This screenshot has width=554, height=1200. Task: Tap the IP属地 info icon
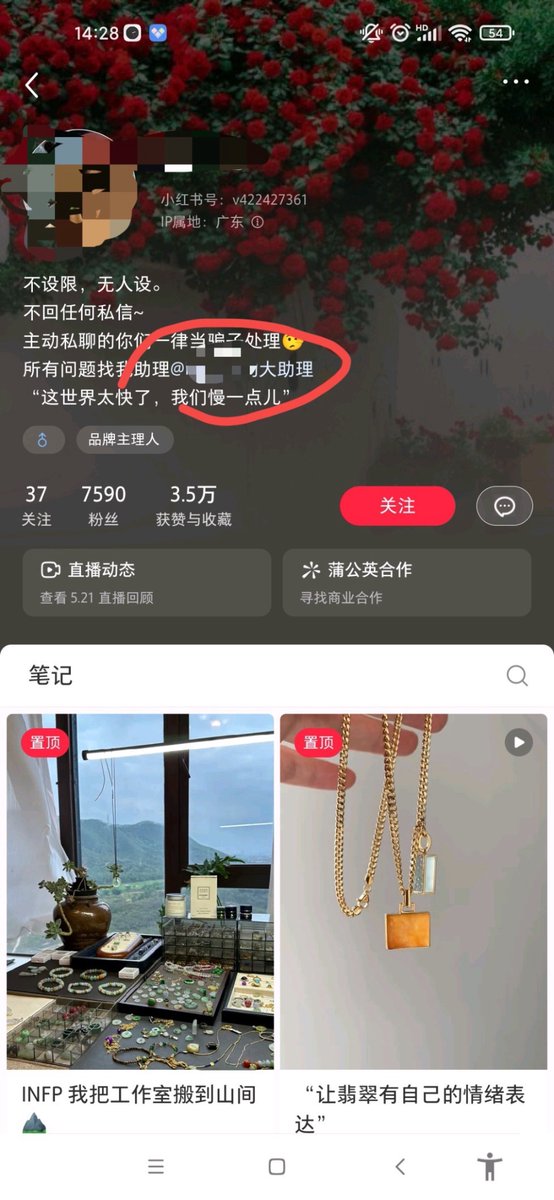click(x=257, y=223)
